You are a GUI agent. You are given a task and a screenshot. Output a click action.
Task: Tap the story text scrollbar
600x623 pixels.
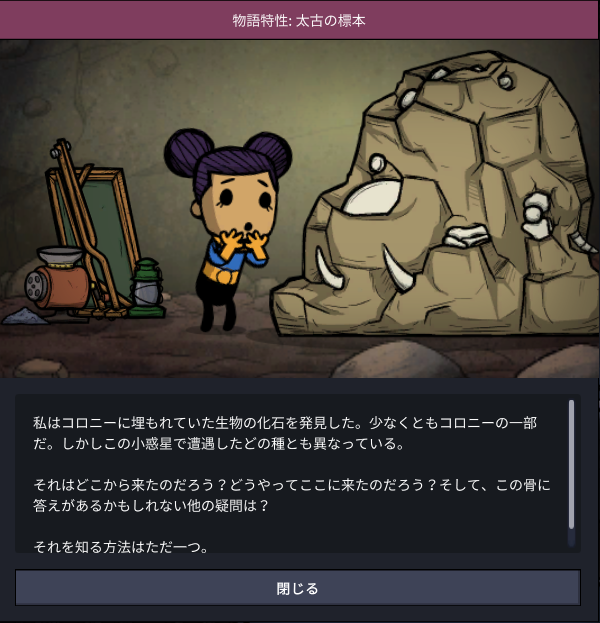coord(572,465)
